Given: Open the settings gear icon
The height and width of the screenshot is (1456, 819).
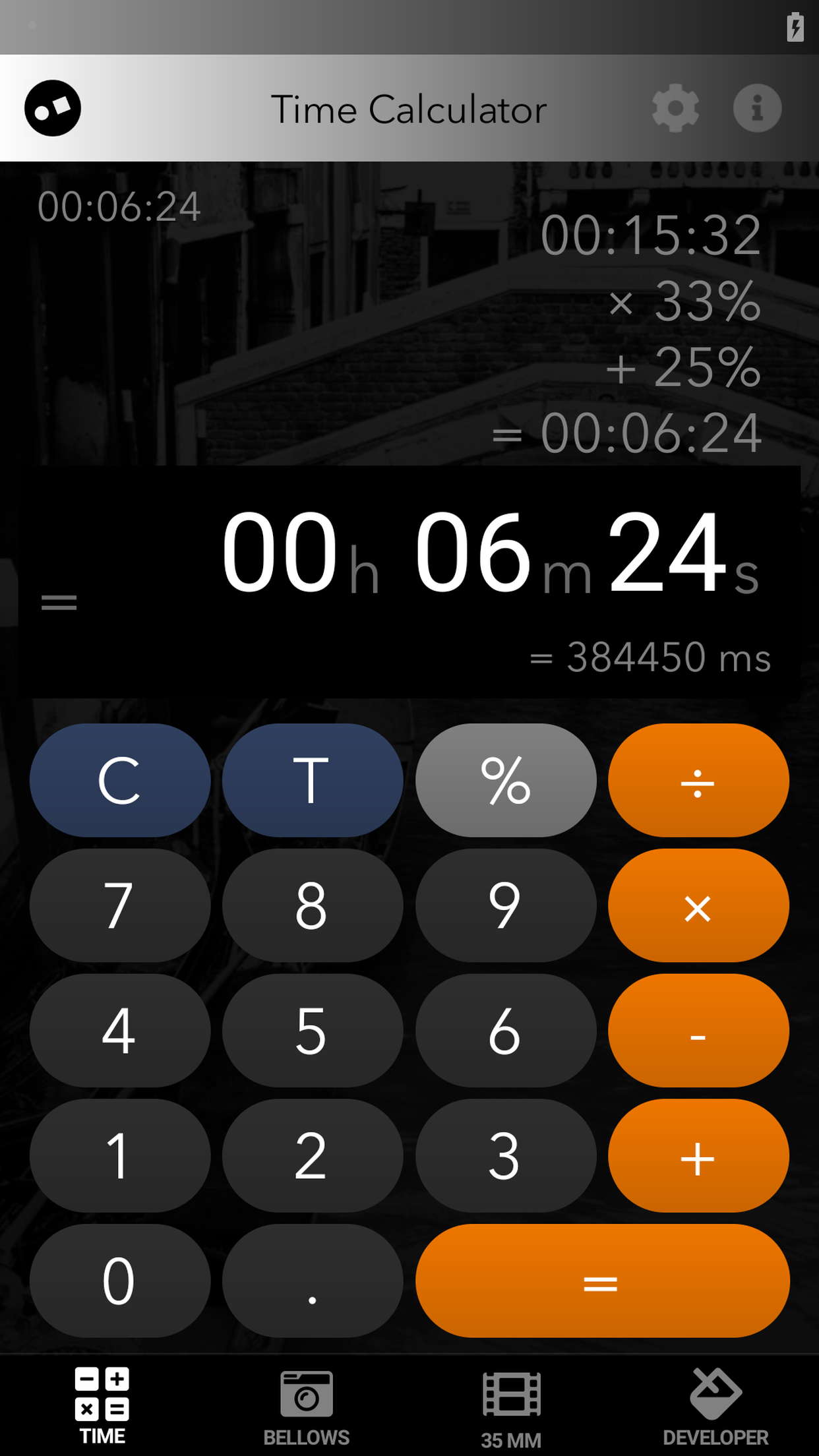Looking at the screenshot, I should click(x=675, y=108).
